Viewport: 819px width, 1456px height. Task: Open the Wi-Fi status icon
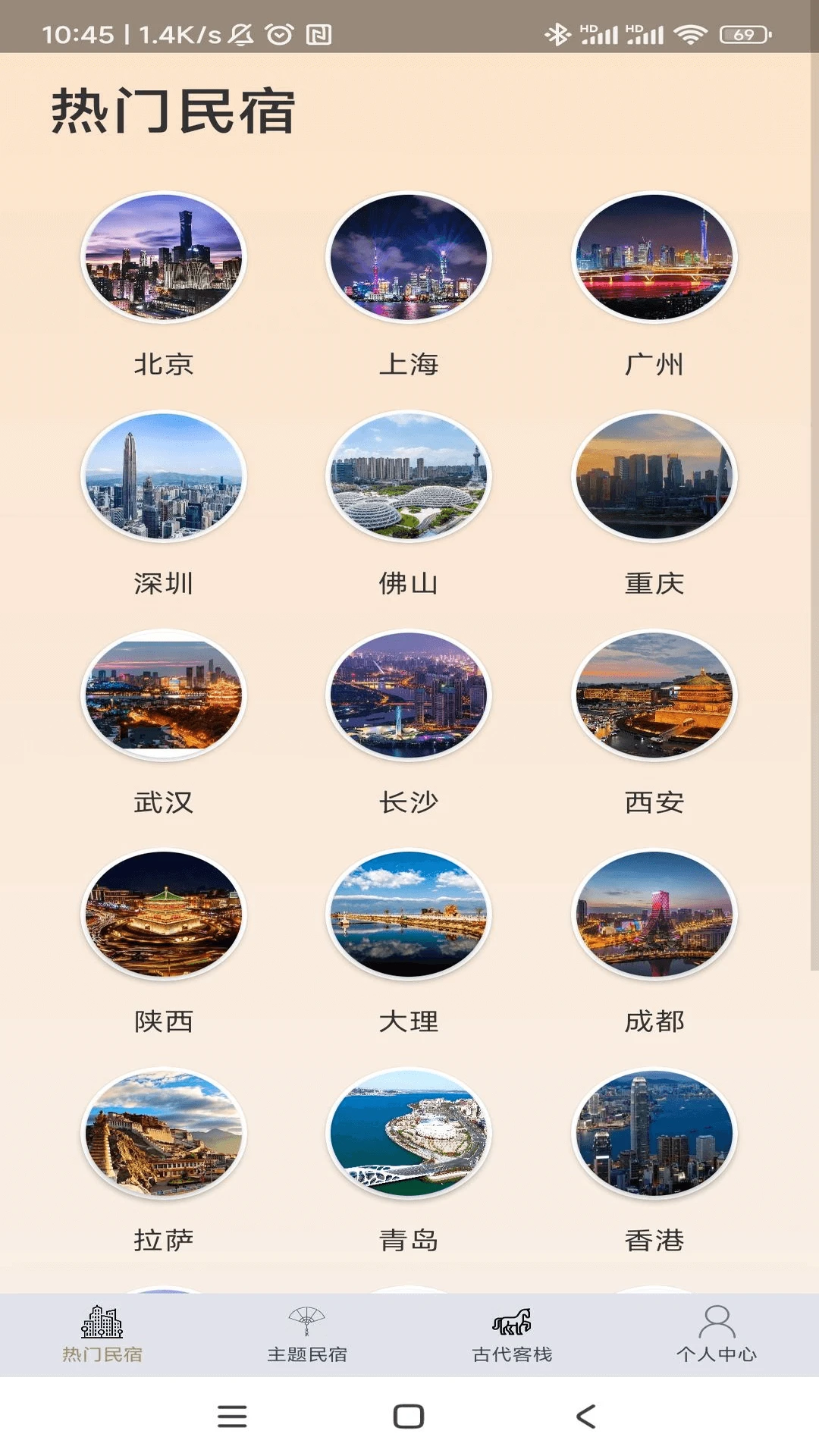point(692,32)
